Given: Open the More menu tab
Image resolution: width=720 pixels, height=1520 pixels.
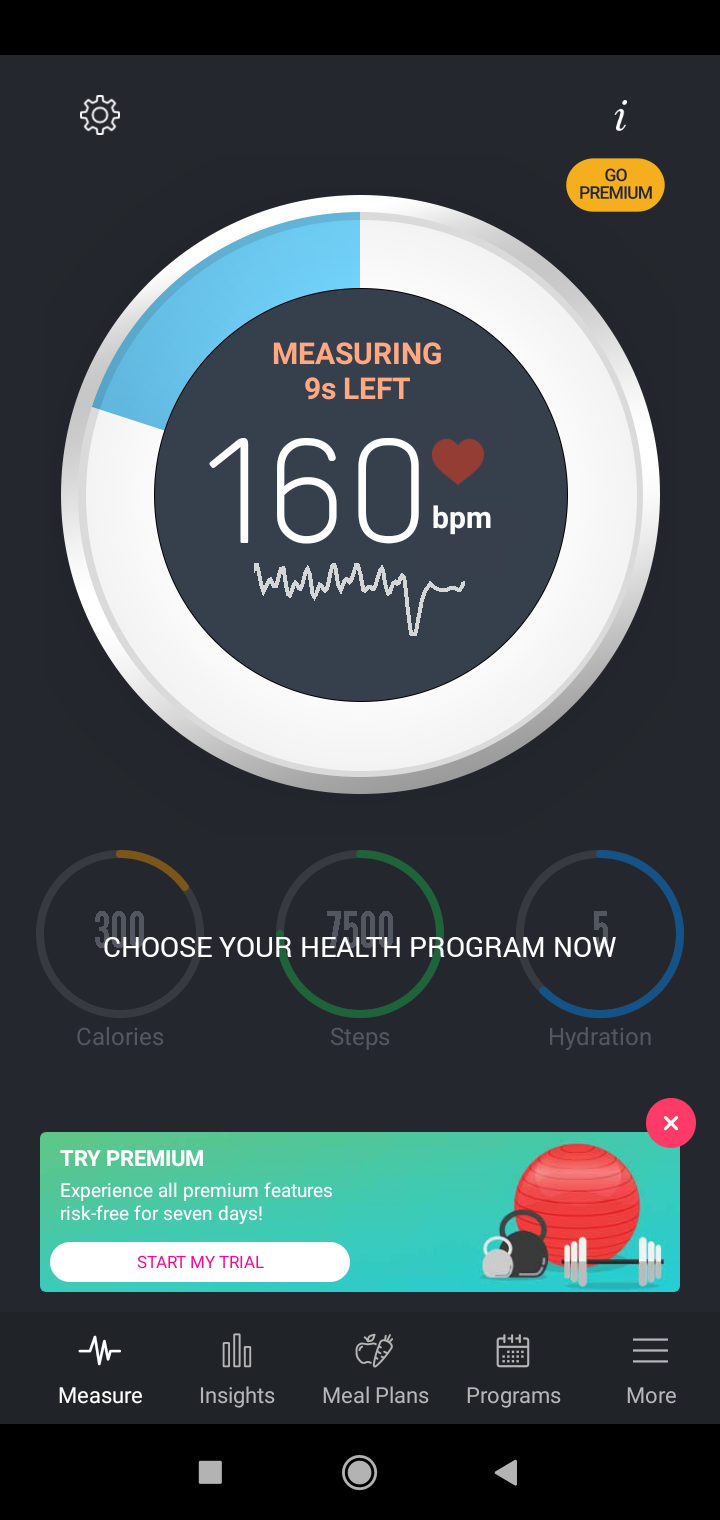Looking at the screenshot, I should (651, 1370).
